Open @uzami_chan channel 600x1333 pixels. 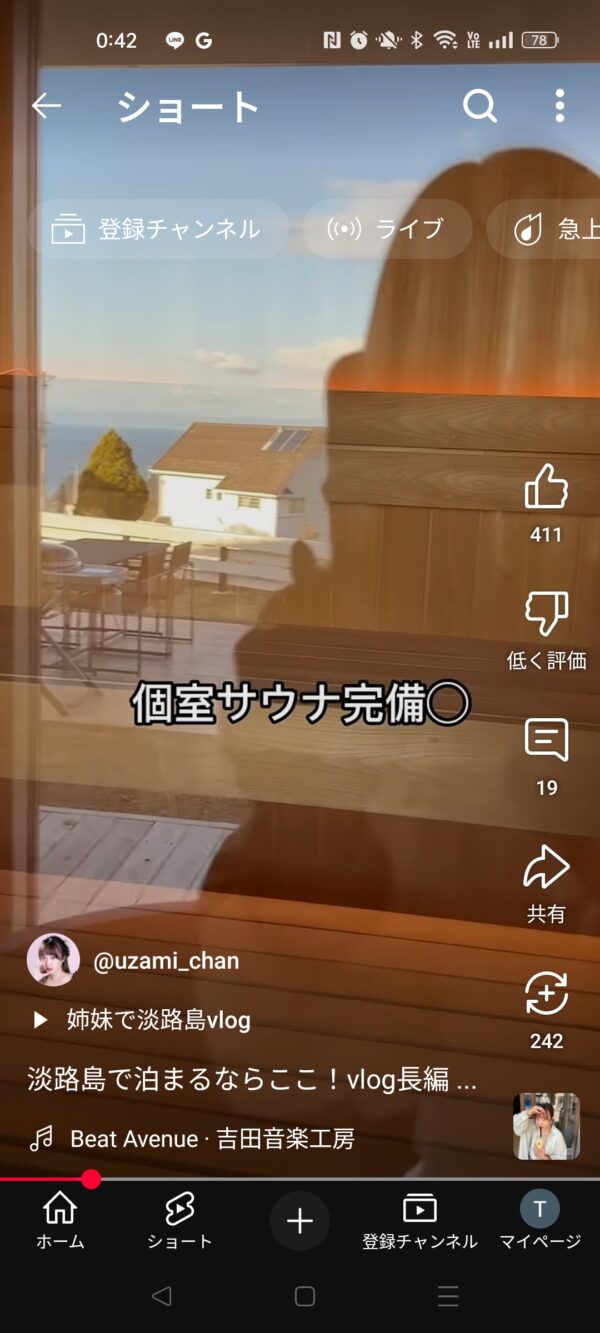(165, 961)
